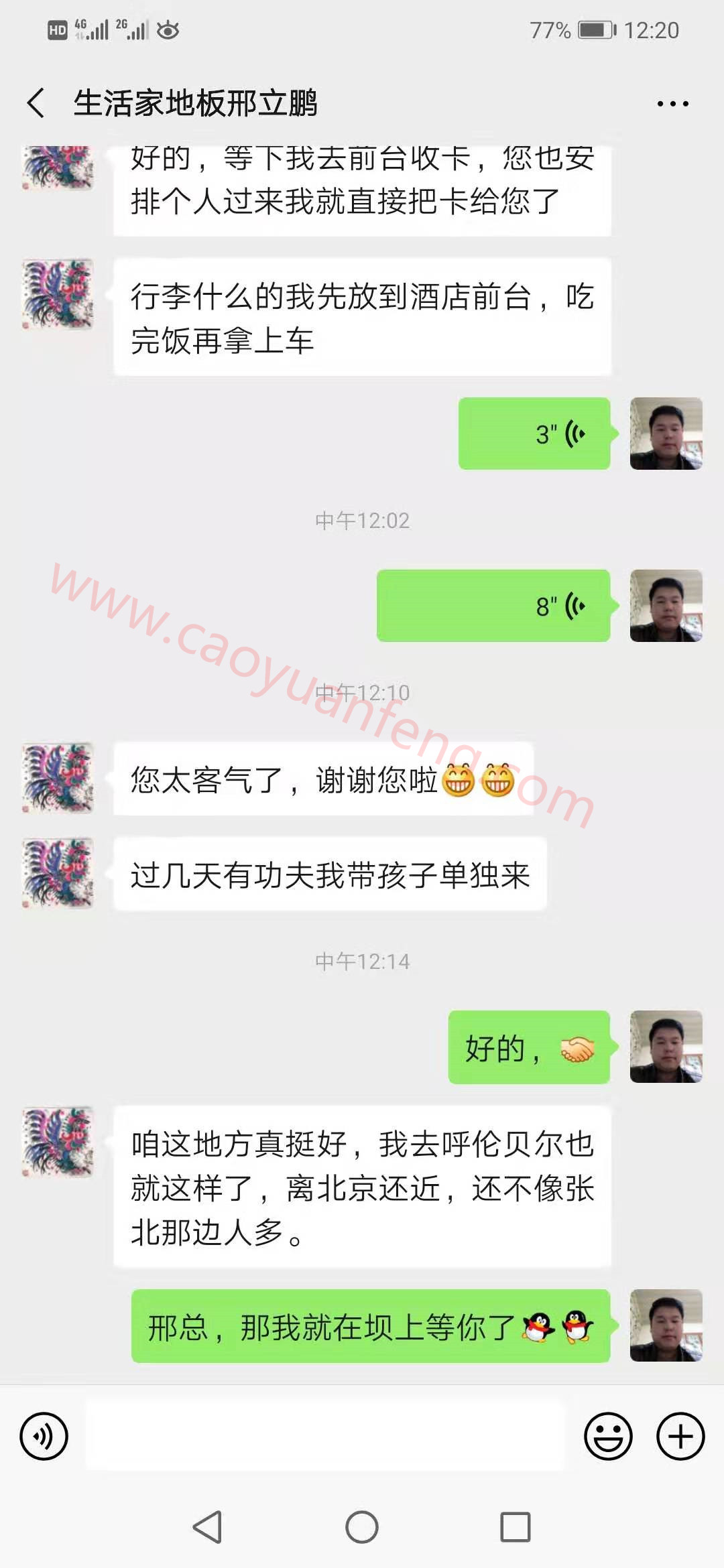Open the emoji sticker panel
The image size is (724, 1568).
click(x=608, y=1436)
